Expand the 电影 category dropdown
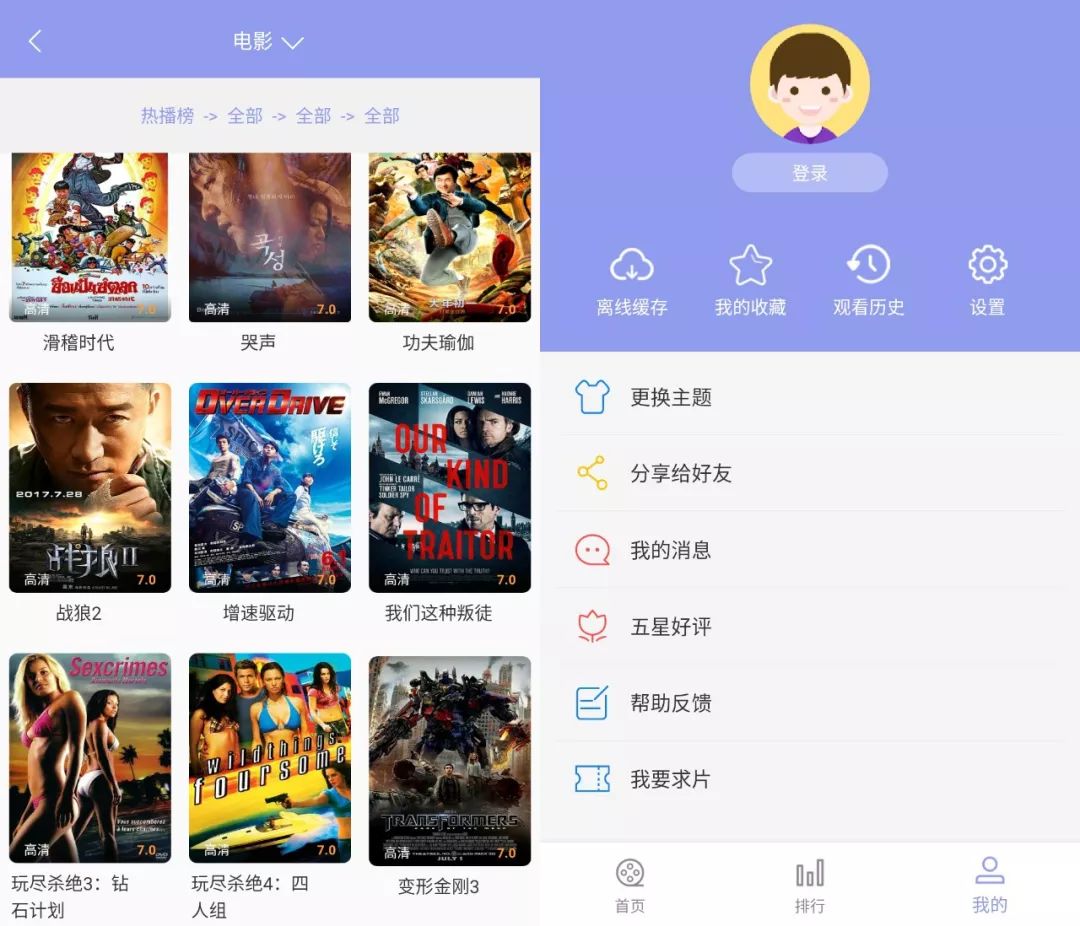 pyautogui.click(x=268, y=41)
